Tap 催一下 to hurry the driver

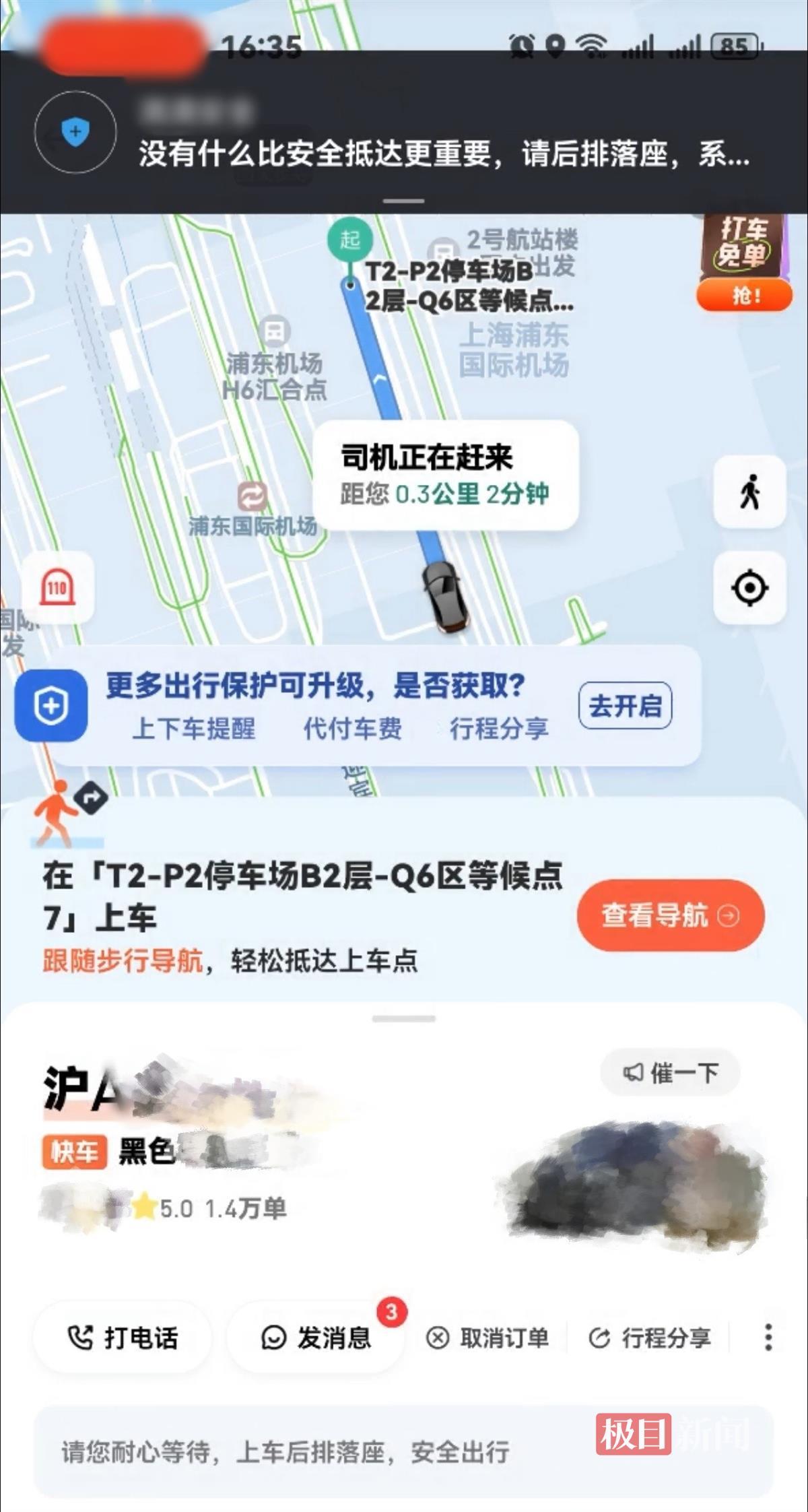point(670,1072)
